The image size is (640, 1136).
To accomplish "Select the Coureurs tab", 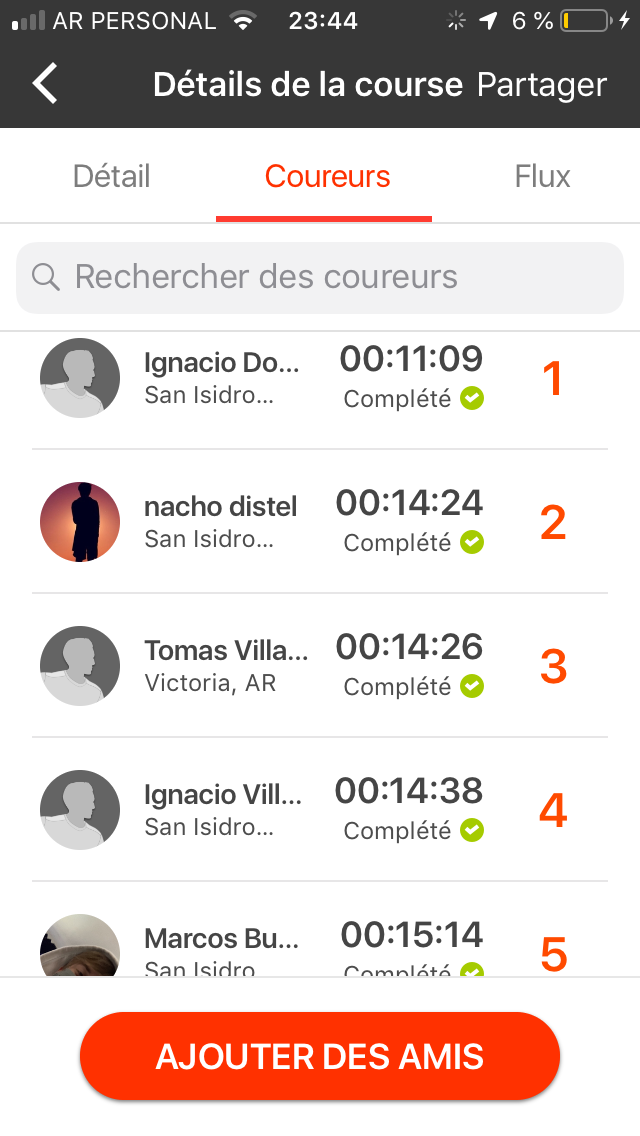I will point(327,177).
